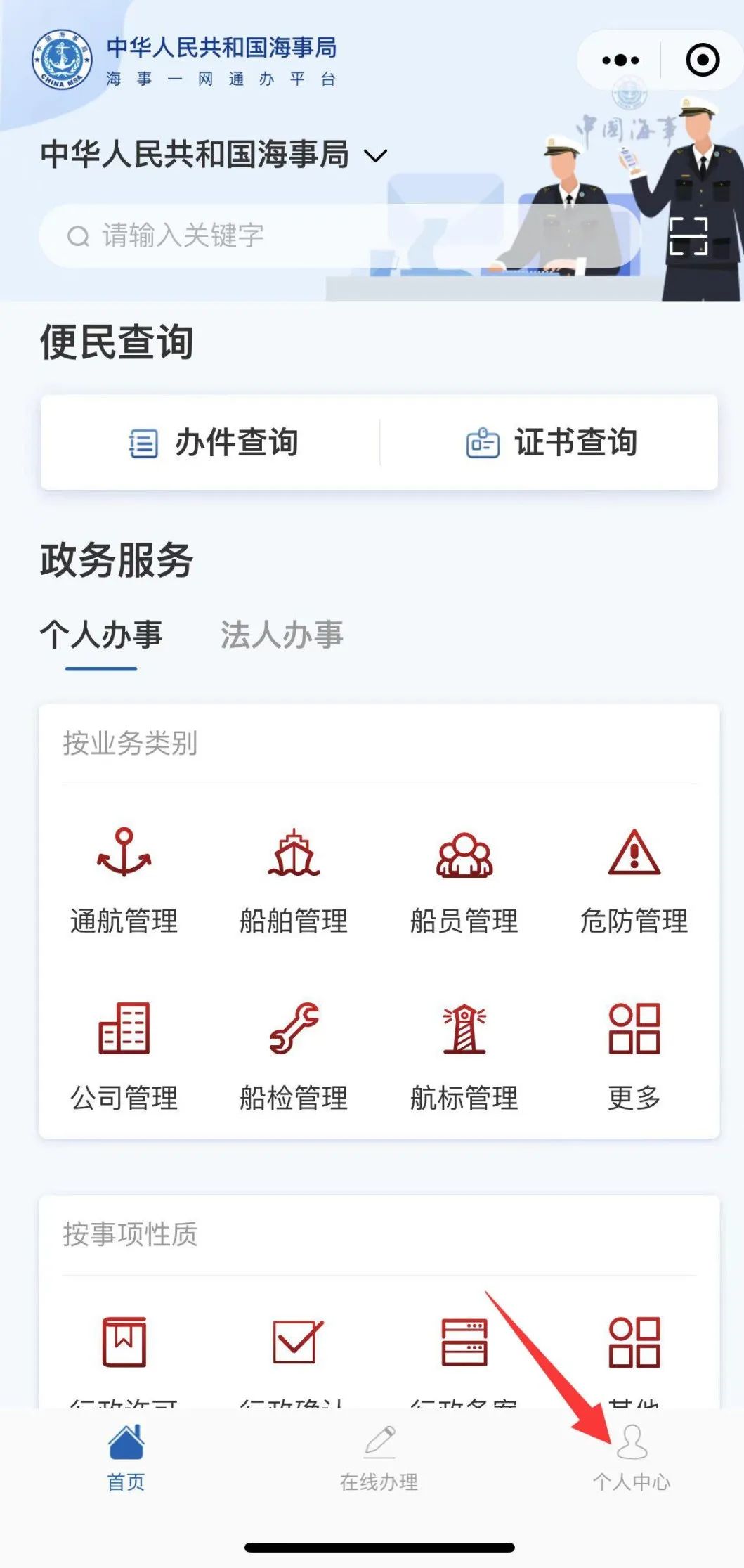The width and height of the screenshot is (744, 1568).
Task: Close the mini program with the circle button
Action: coord(702,60)
